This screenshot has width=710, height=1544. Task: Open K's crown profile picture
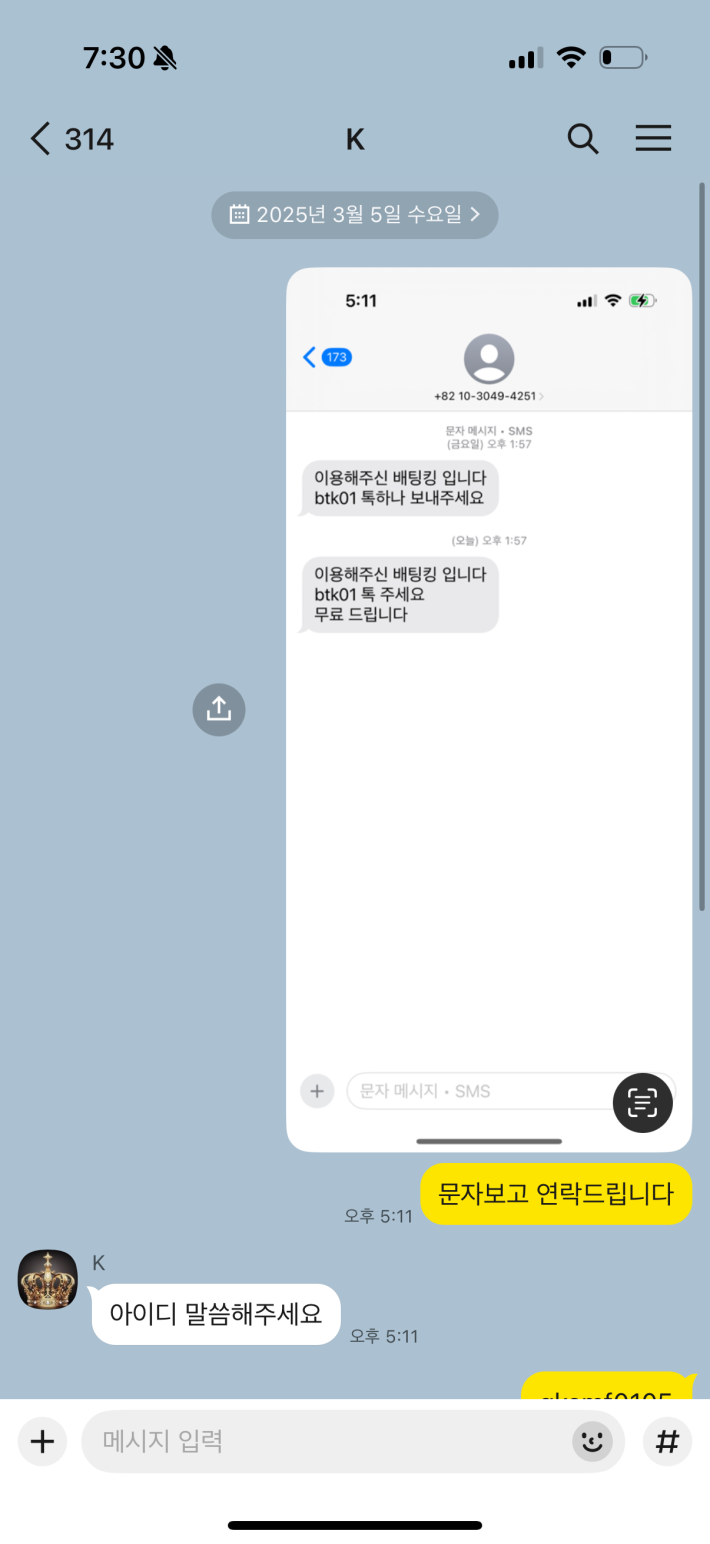[48, 1279]
